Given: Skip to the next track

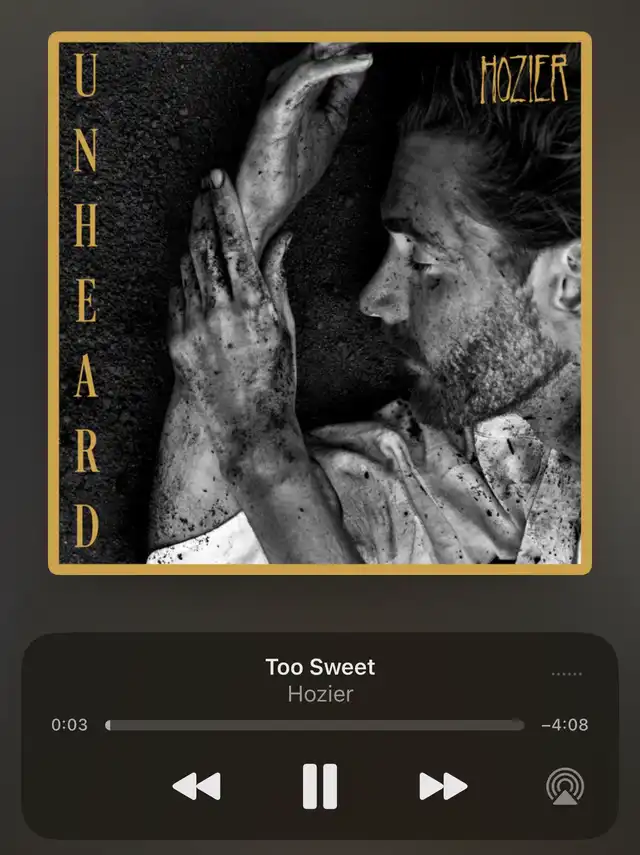Looking at the screenshot, I should (443, 786).
